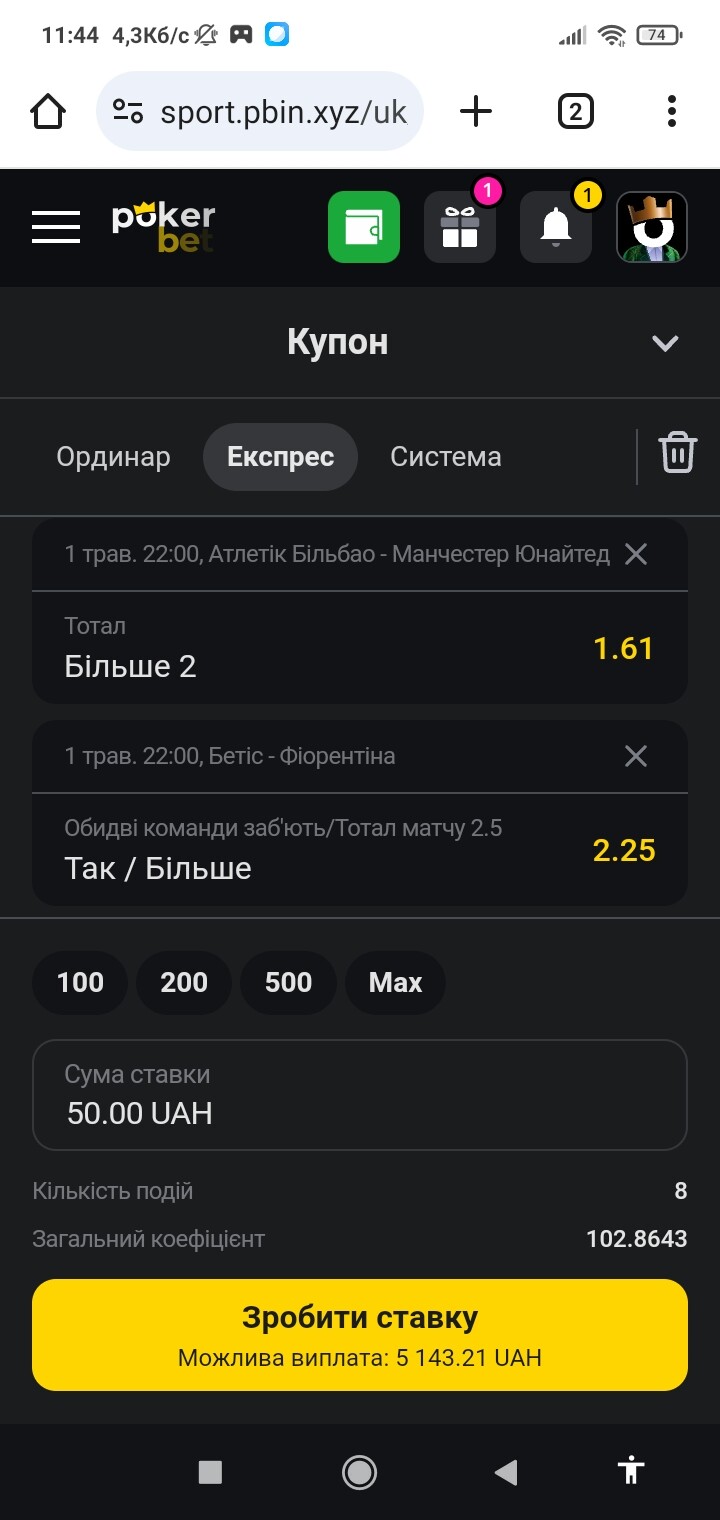Tap Зробити ставку to place the bet

pos(360,1334)
